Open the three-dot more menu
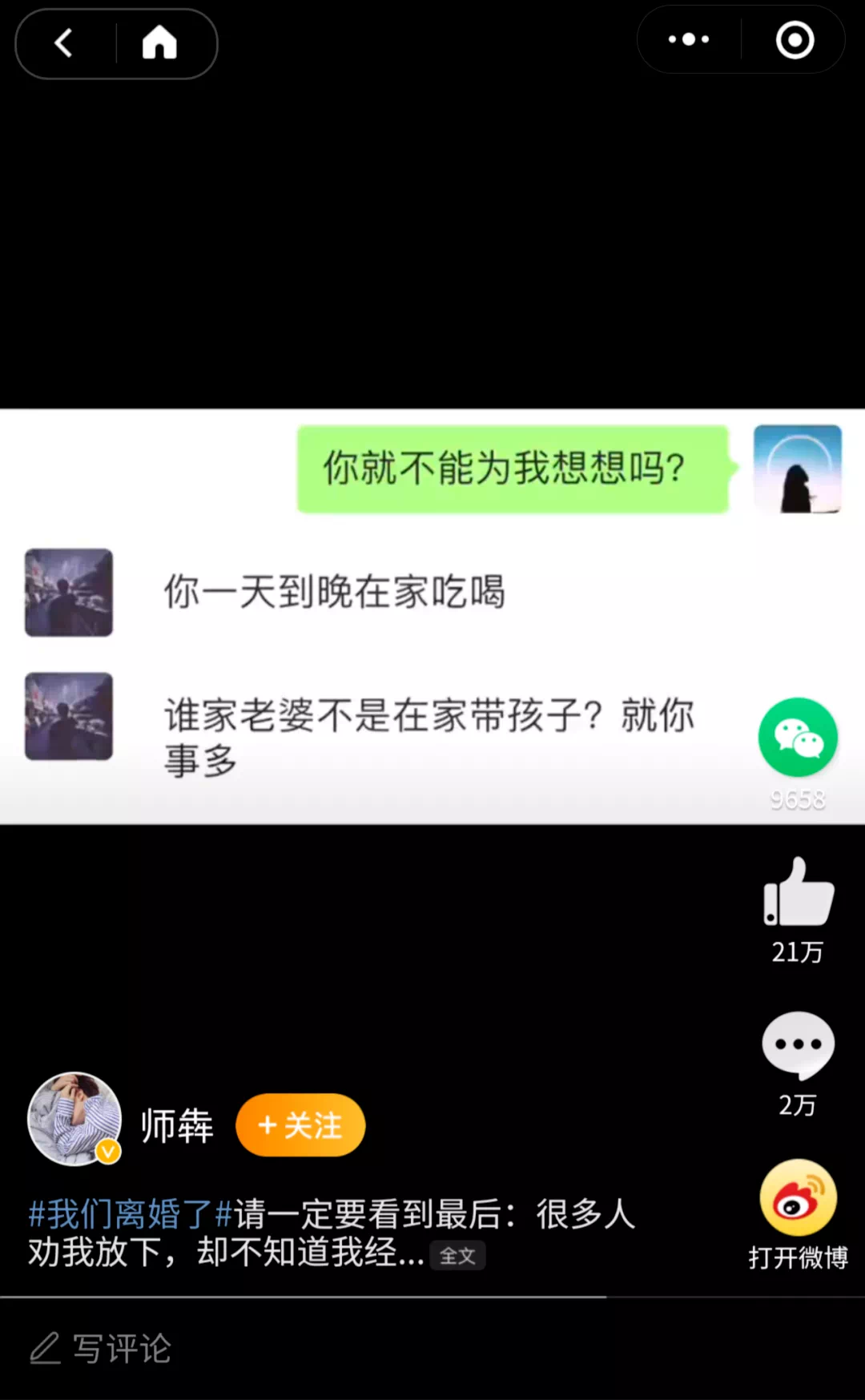The image size is (865, 1400). click(689, 40)
